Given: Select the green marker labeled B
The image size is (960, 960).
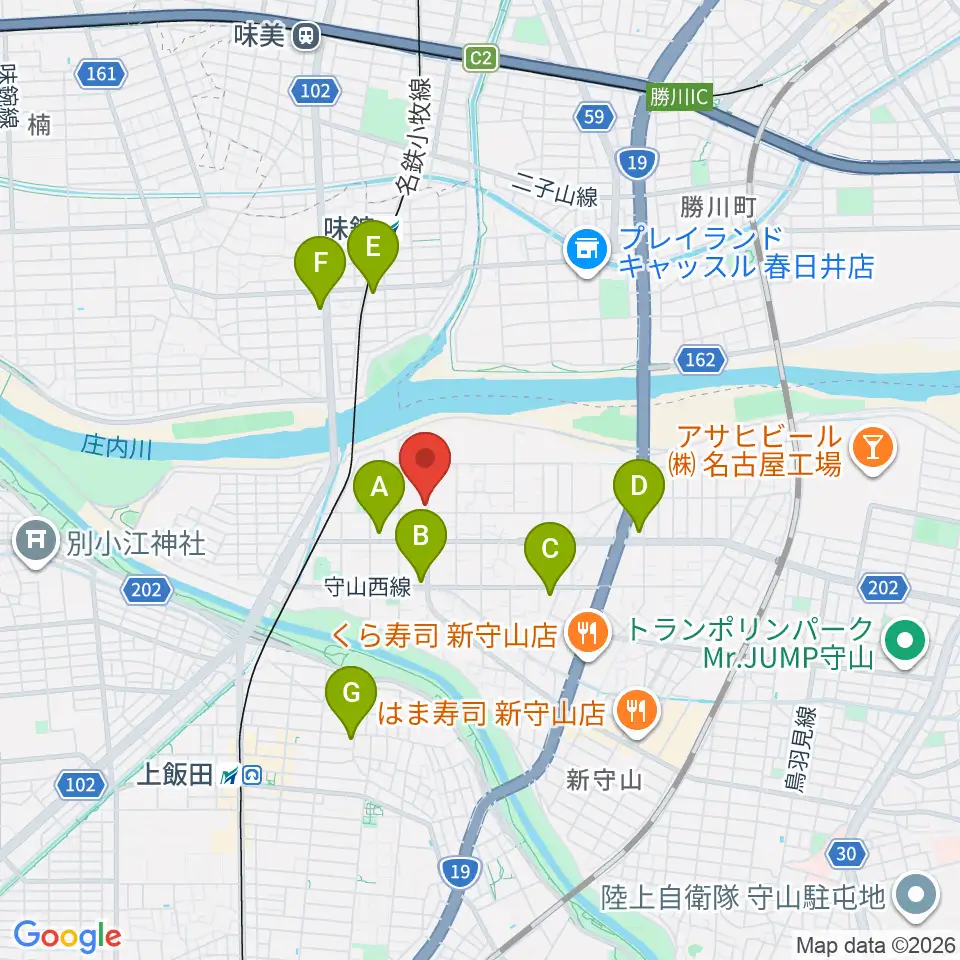Looking at the screenshot, I should (x=421, y=544).
